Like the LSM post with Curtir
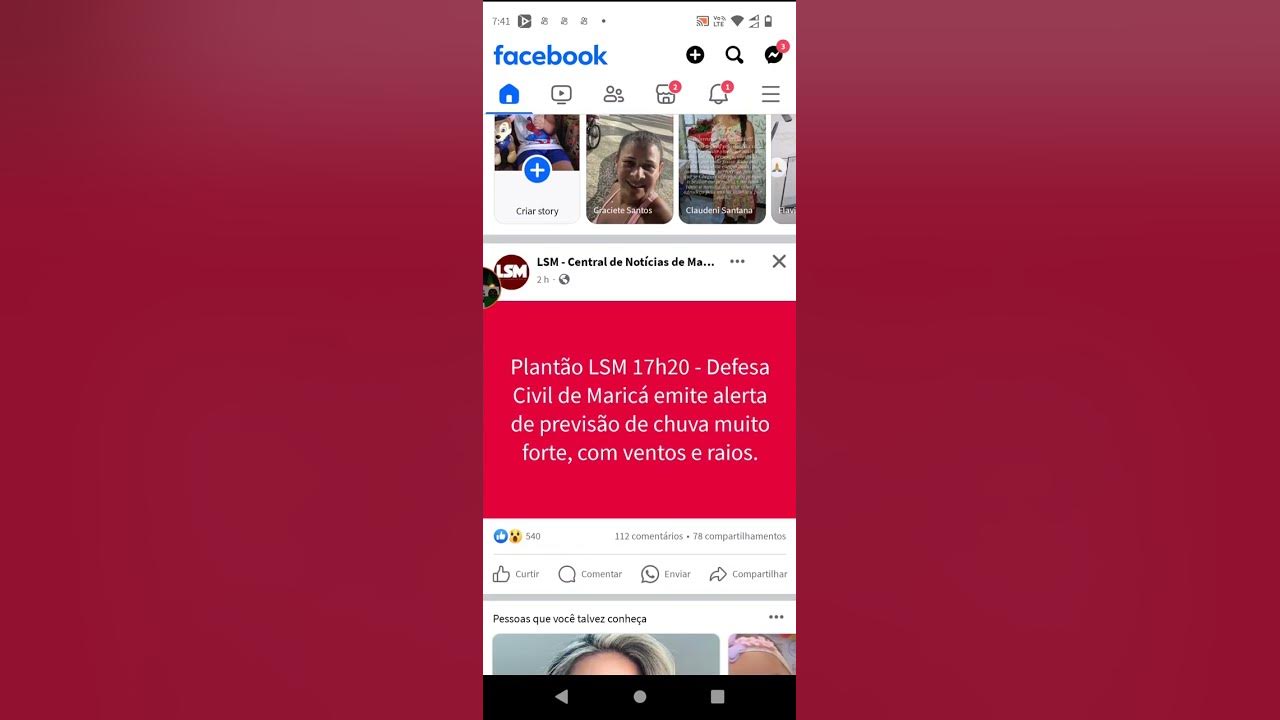Image resolution: width=1280 pixels, height=720 pixels. click(x=516, y=574)
